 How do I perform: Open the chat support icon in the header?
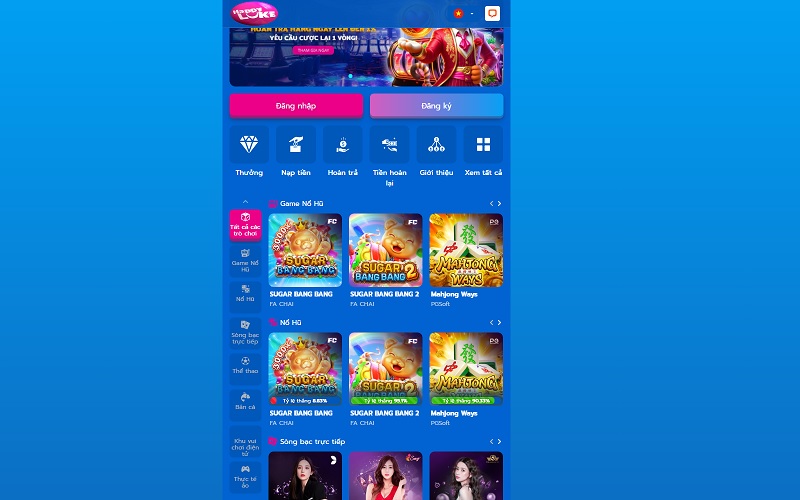[492, 13]
